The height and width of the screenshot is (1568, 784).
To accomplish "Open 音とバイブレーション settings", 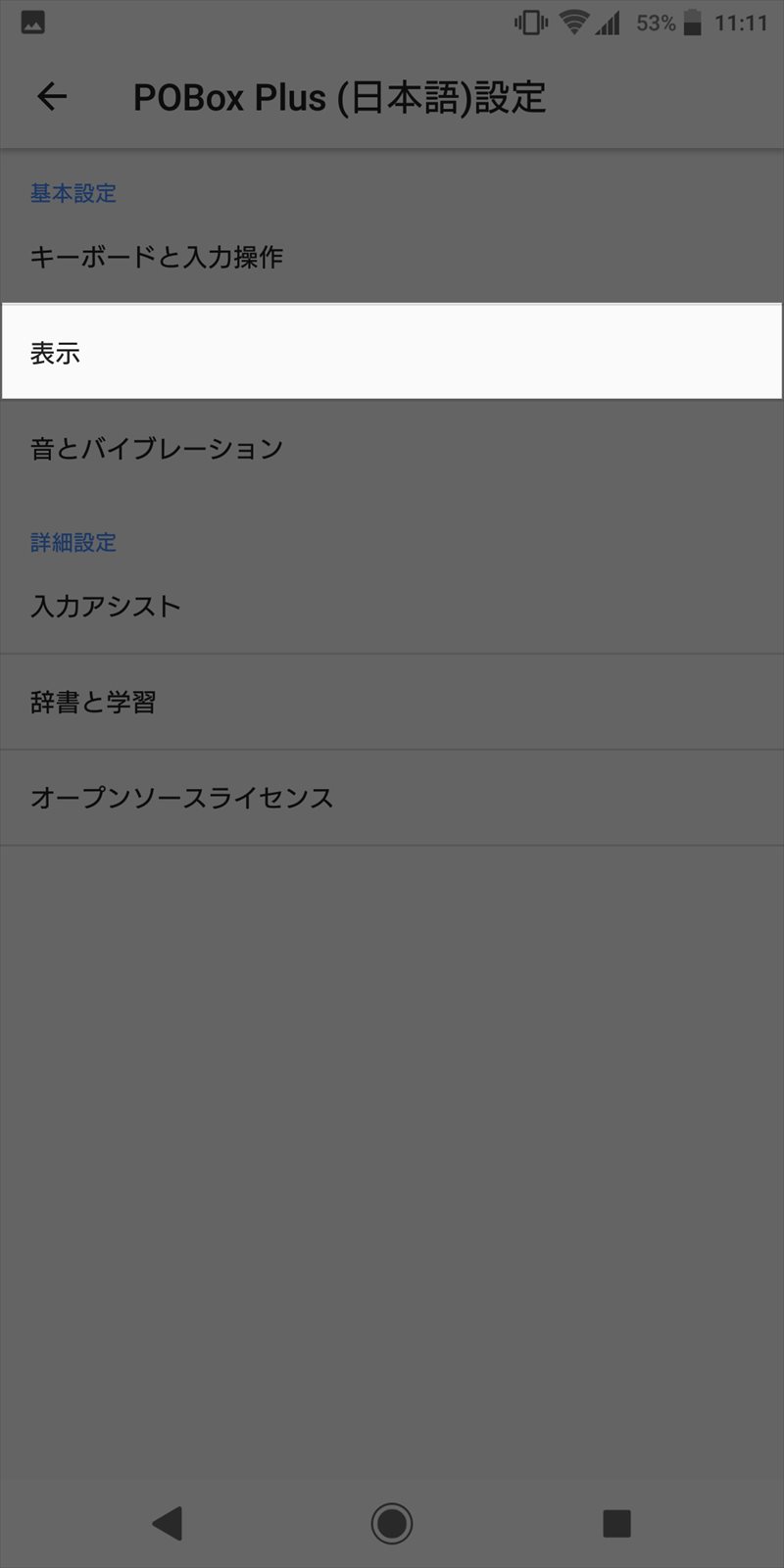I will tap(392, 448).
